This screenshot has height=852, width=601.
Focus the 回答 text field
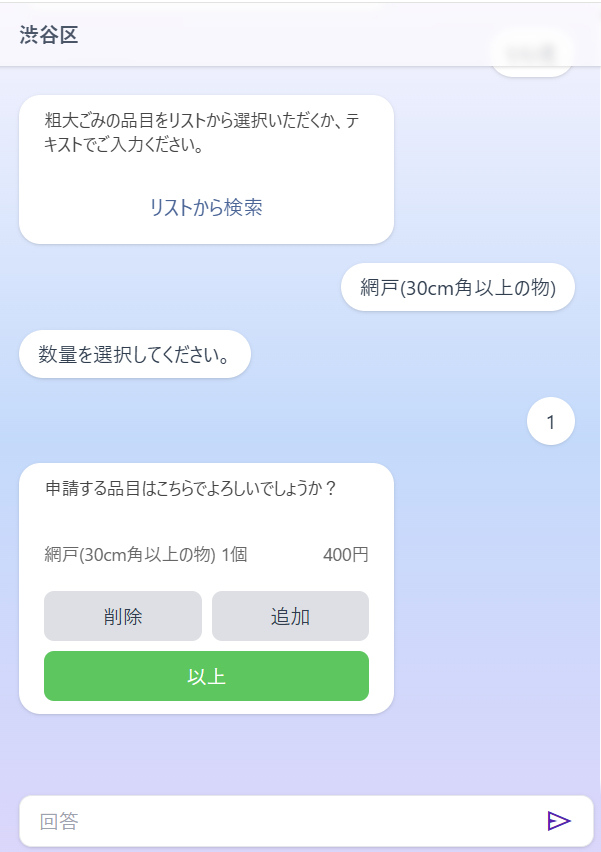tap(280, 821)
